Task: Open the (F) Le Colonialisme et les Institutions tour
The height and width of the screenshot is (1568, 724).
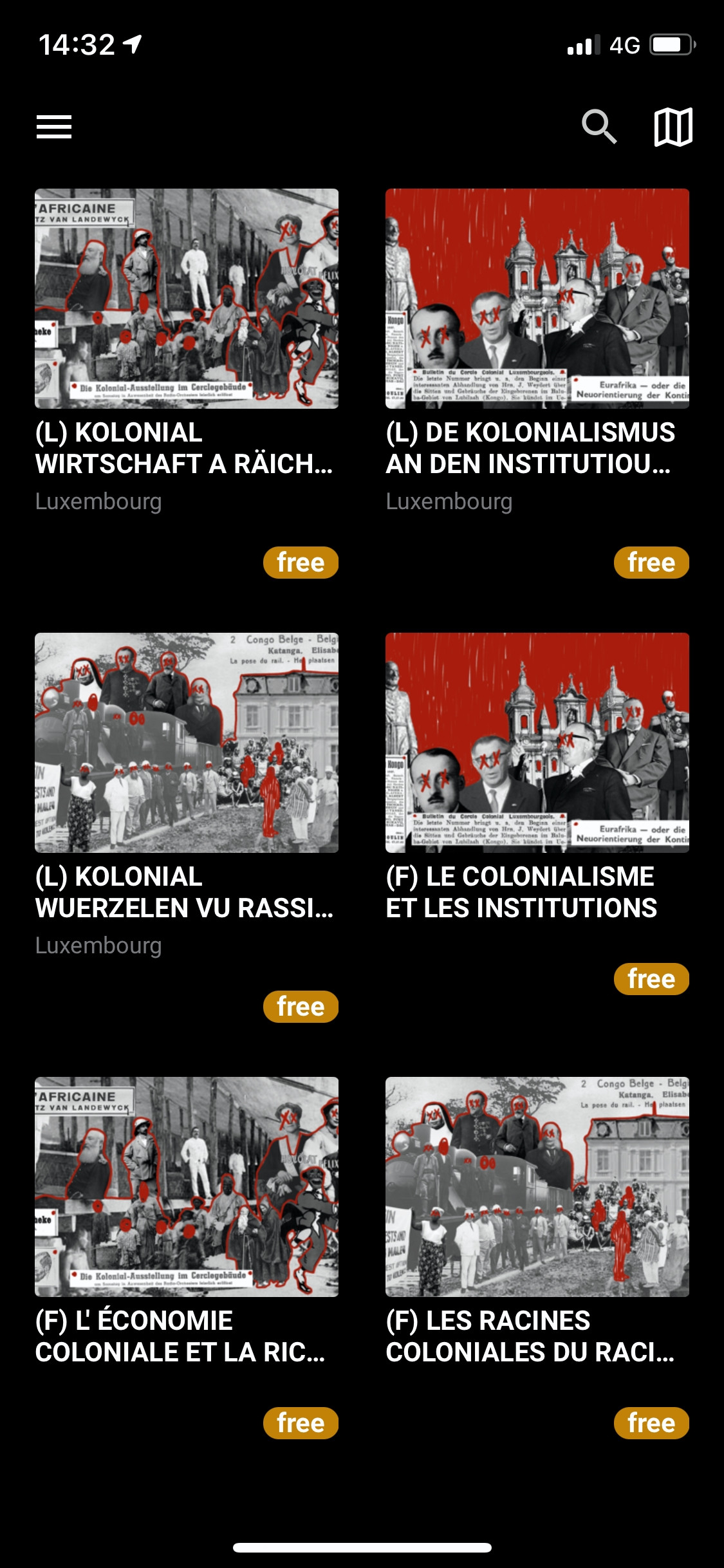Action: click(x=537, y=743)
